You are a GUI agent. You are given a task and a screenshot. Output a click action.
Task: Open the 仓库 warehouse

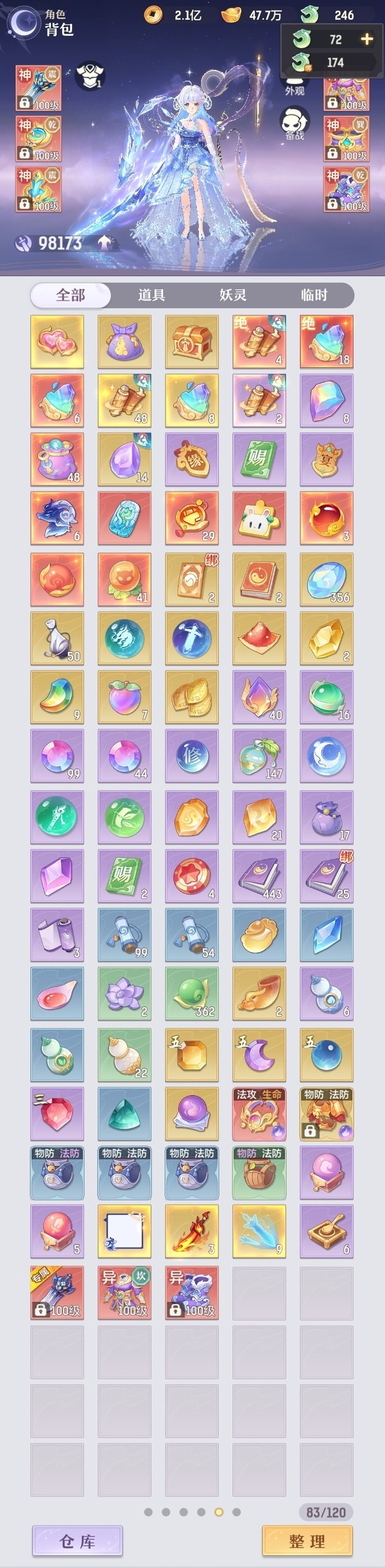point(77,1540)
